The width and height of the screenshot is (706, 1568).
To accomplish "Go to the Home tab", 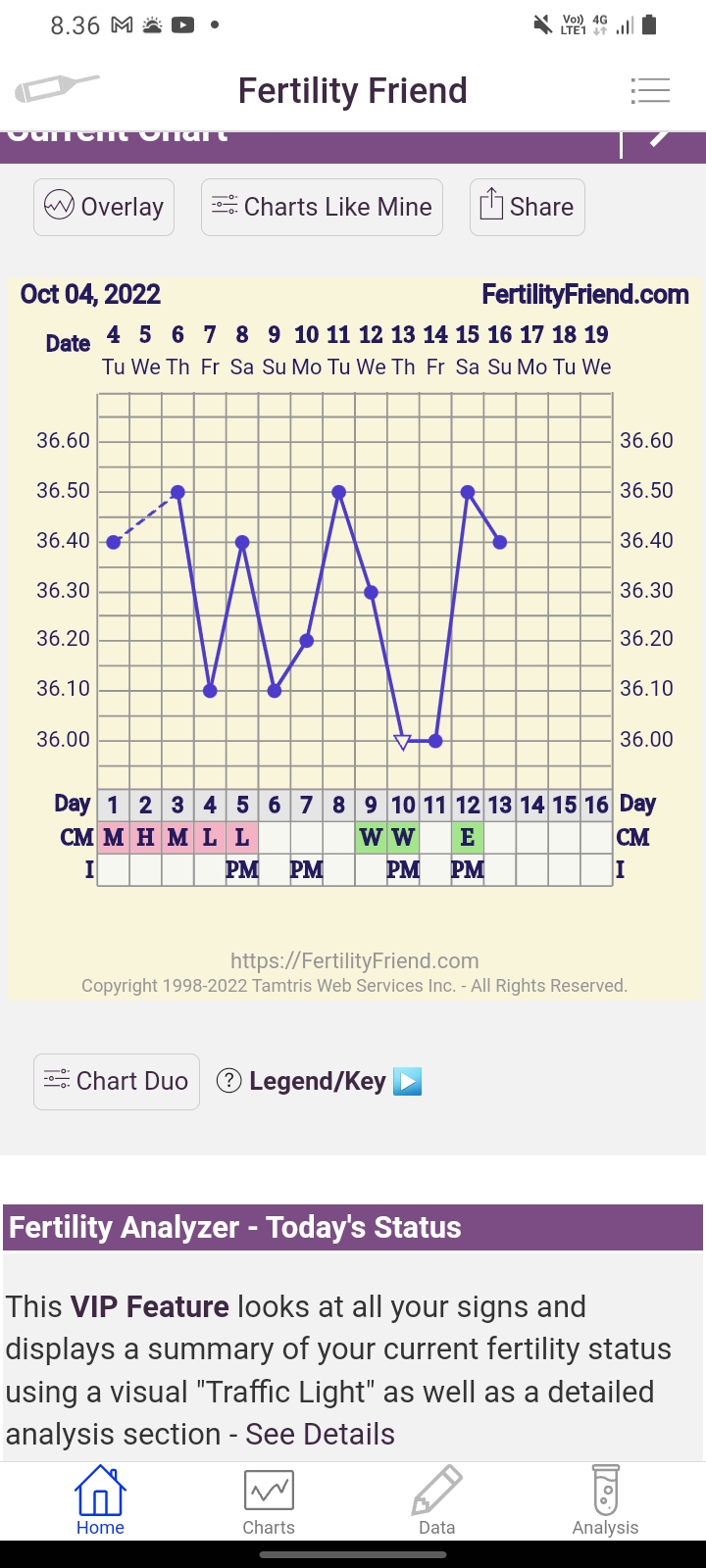I will (100, 1500).
